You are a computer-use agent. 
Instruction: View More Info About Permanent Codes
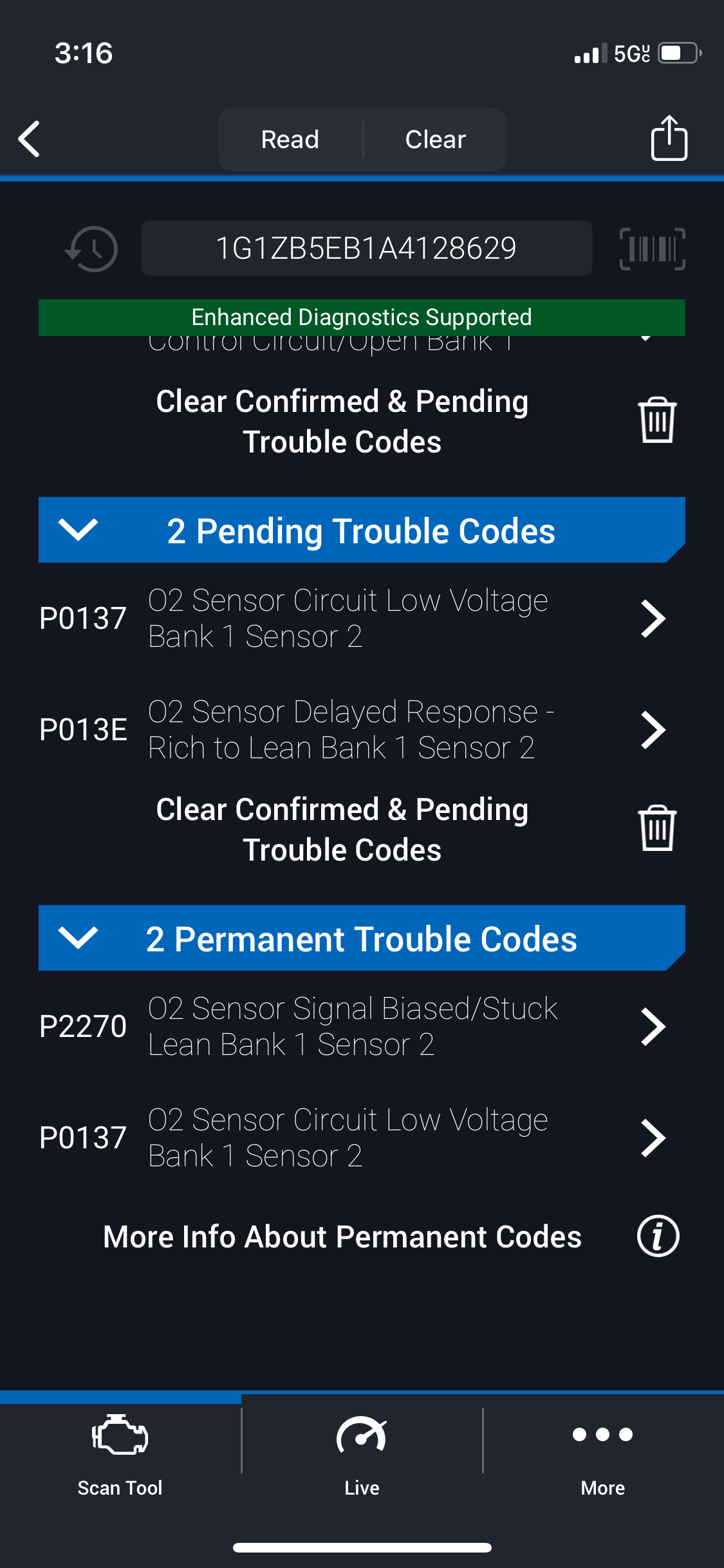[x=657, y=1237]
